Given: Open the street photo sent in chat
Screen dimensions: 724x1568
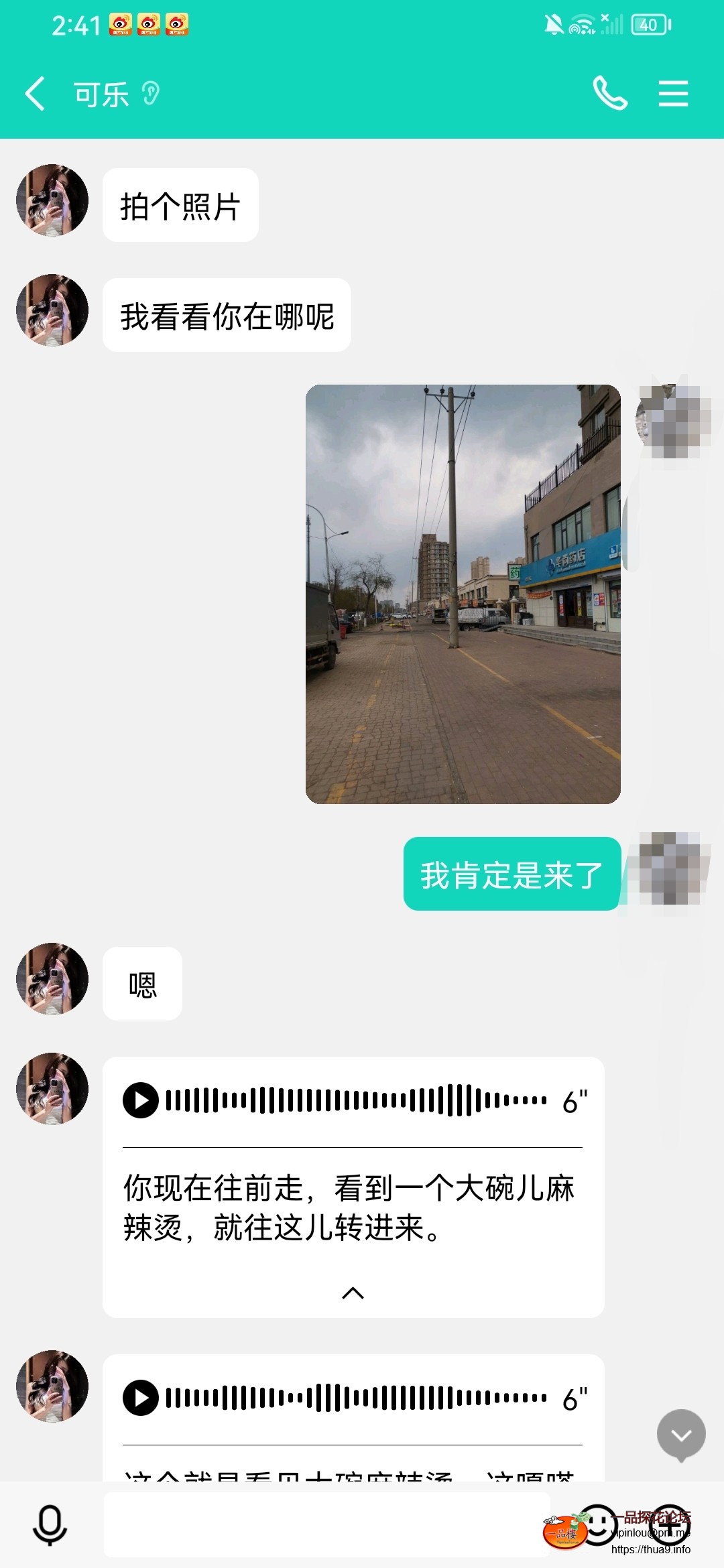Looking at the screenshot, I should coord(461,593).
